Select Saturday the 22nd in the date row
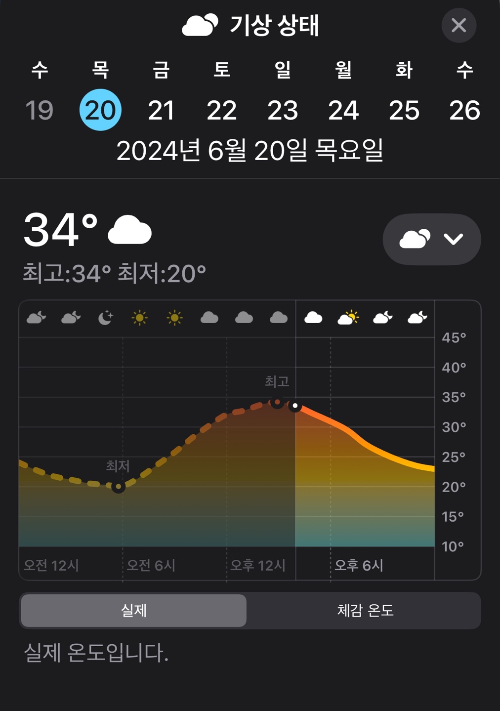The width and height of the screenshot is (500, 711). (222, 110)
